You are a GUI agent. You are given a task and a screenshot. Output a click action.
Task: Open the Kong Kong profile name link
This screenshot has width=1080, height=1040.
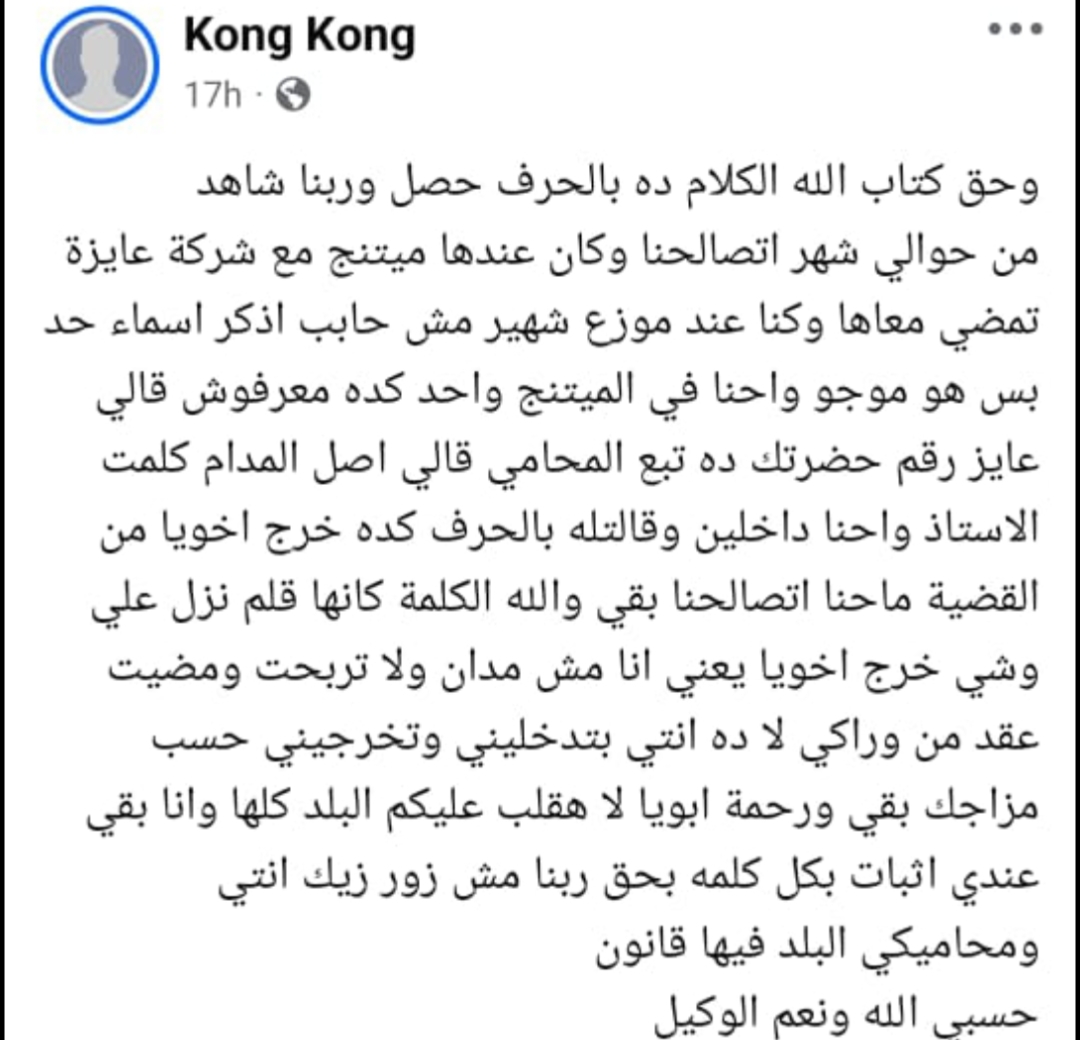[299, 36]
